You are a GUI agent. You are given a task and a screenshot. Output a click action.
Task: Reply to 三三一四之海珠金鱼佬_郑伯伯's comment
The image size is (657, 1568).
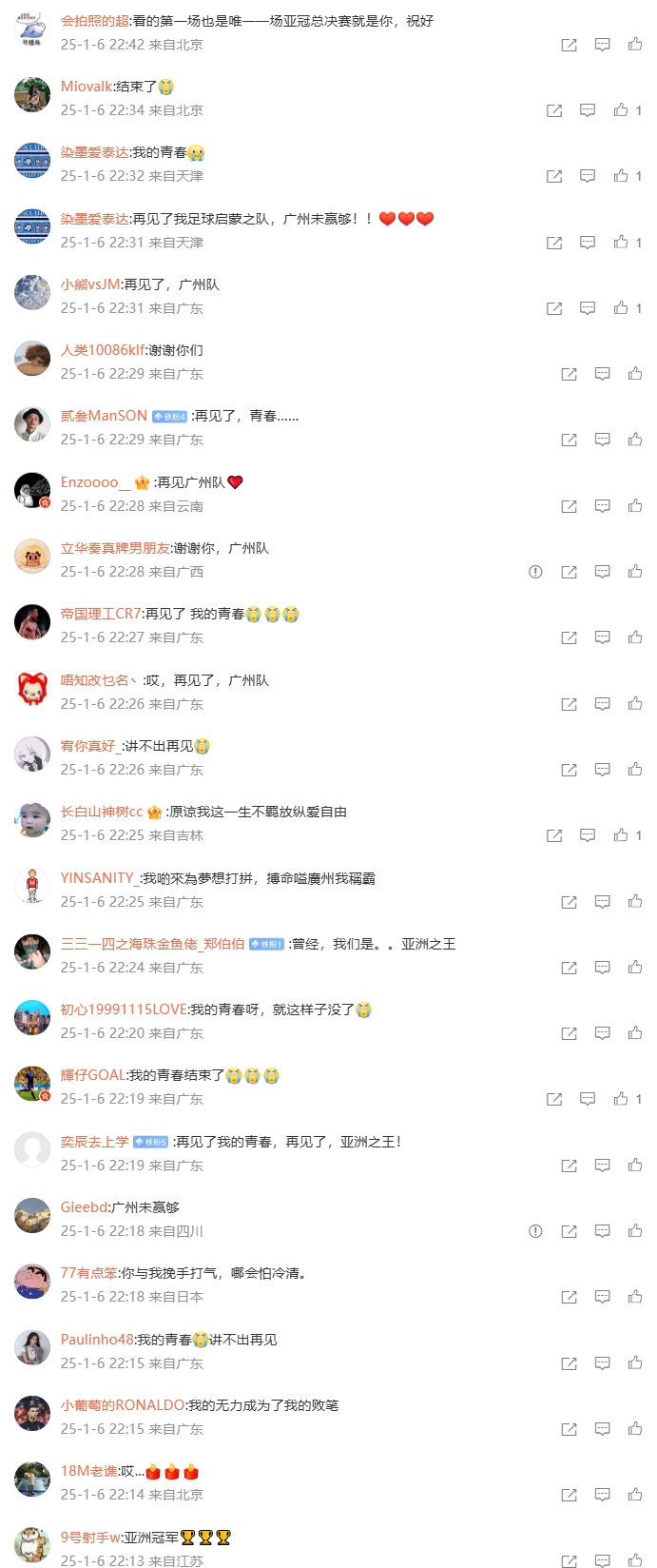click(602, 968)
